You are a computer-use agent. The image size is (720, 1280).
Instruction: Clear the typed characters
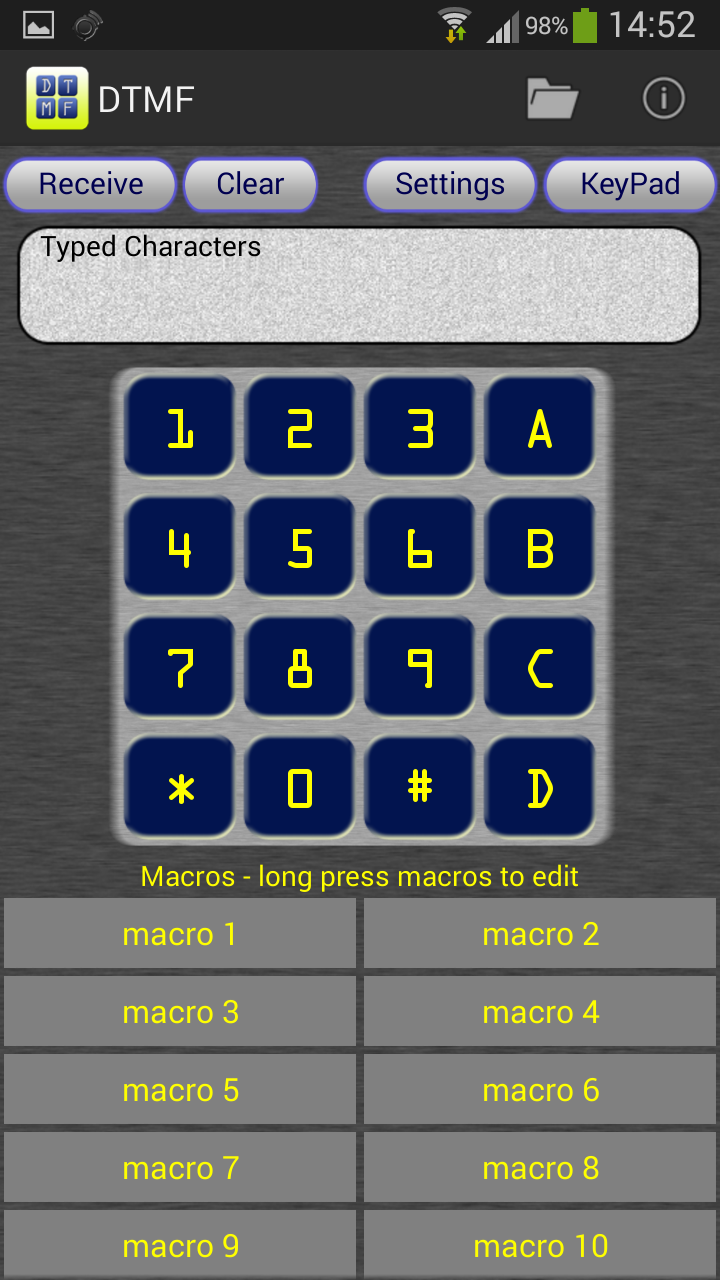point(251,184)
